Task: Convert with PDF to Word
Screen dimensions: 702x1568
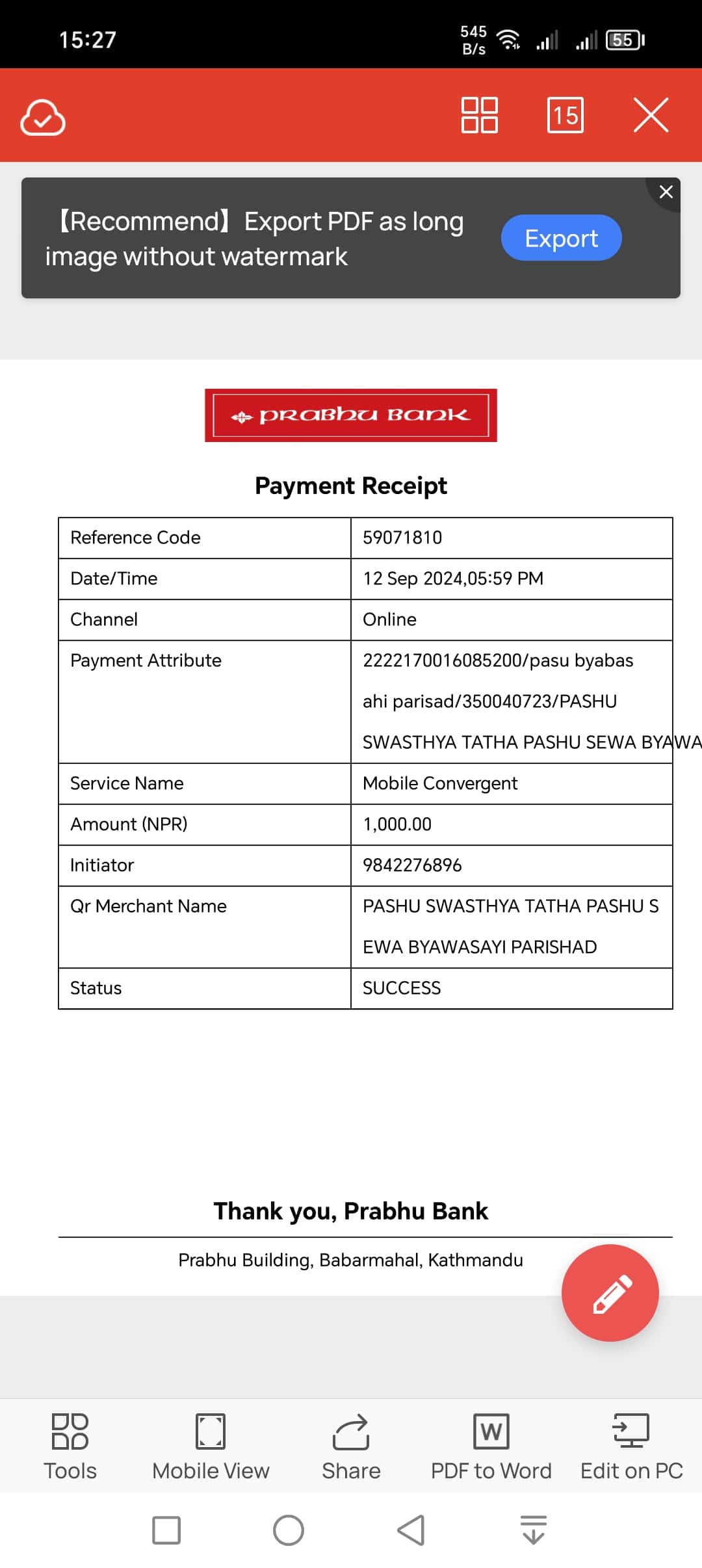Action: 491,1446
